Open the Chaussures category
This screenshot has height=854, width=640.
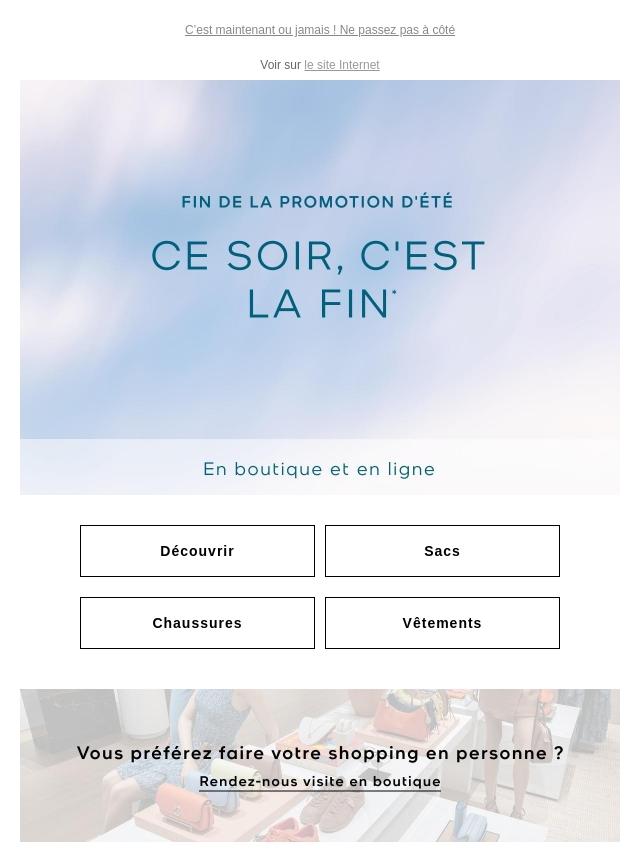point(197,623)
